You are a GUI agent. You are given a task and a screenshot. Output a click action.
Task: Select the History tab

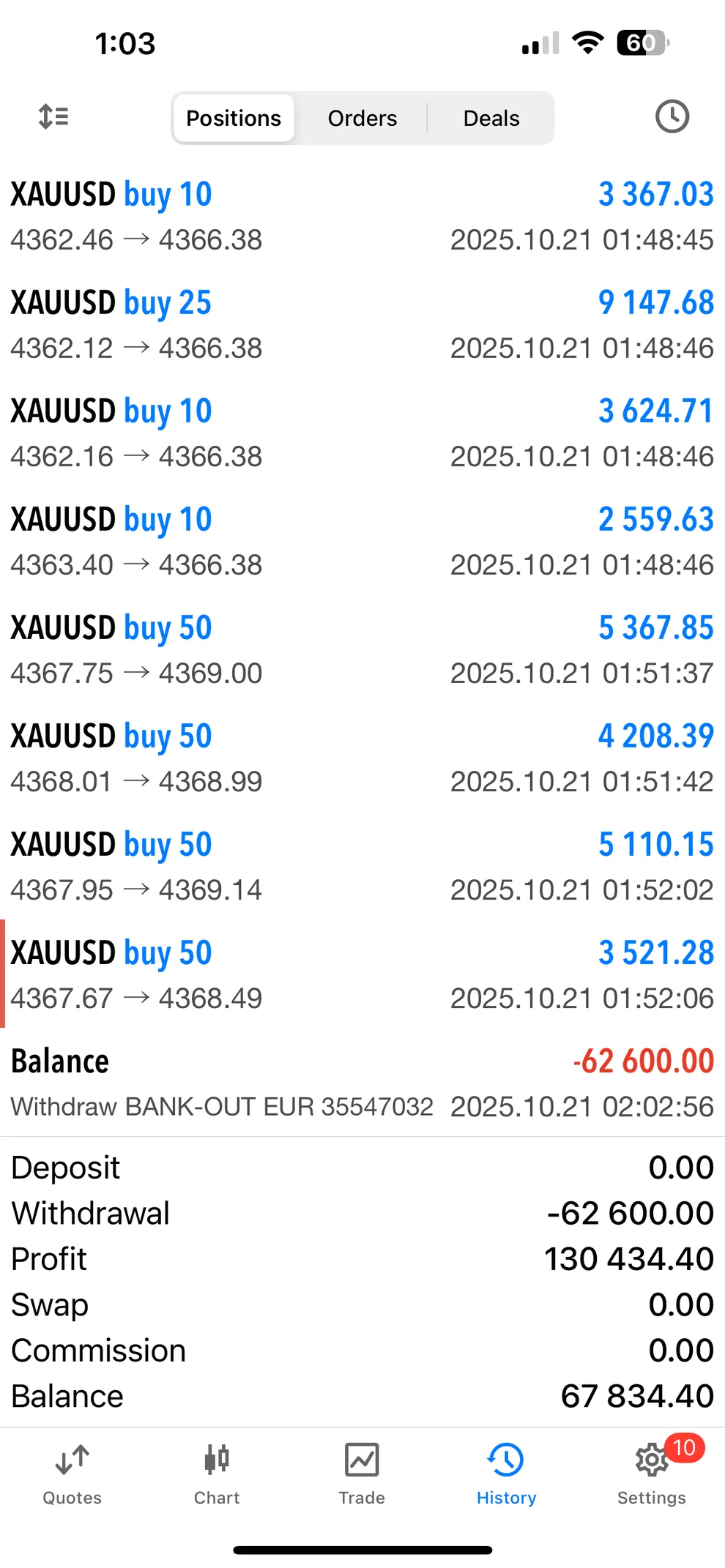(x=506, y=1473)
